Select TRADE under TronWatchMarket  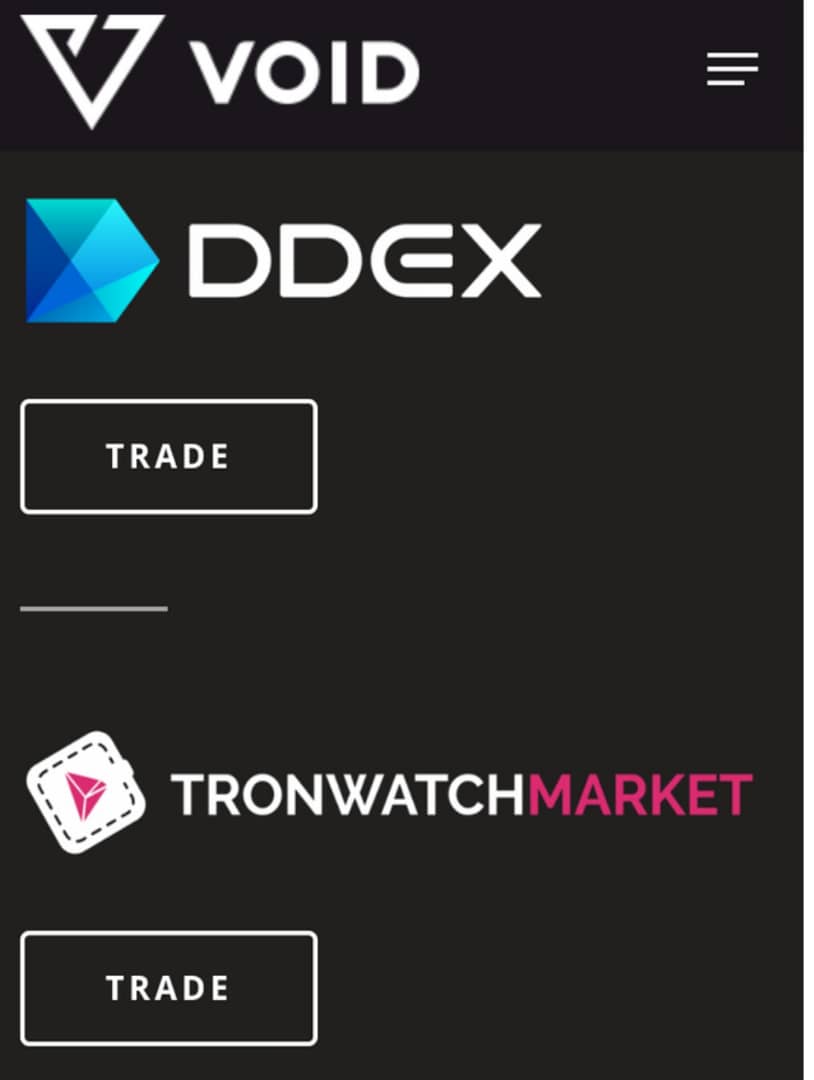pos(168,988)
